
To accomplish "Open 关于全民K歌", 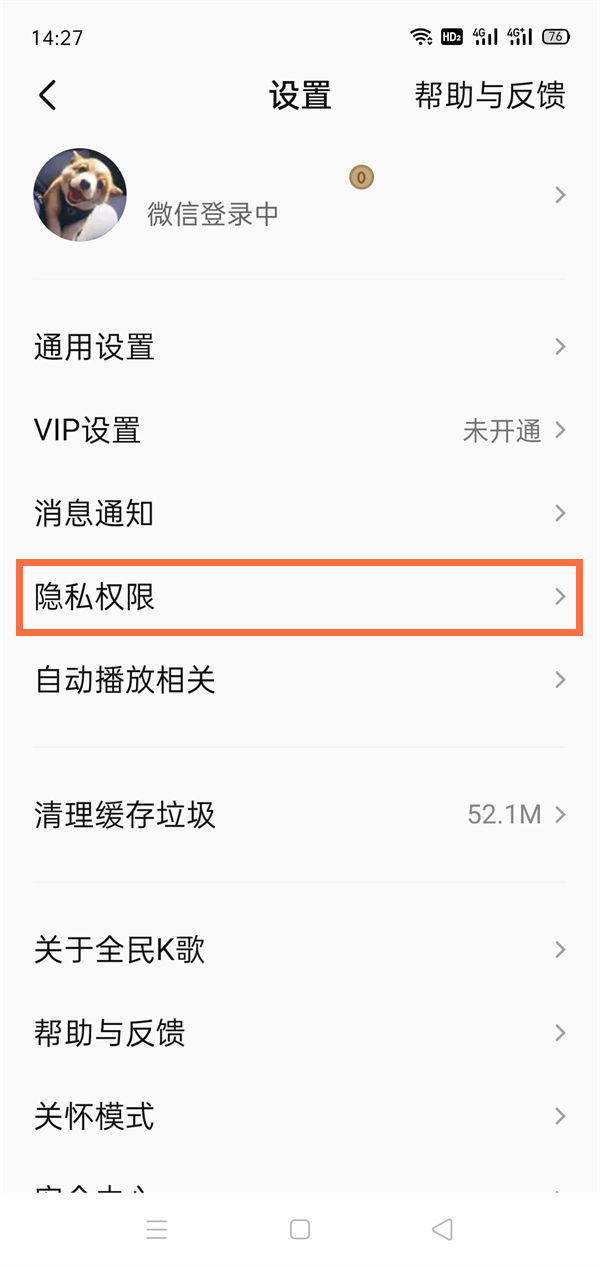I will pos(300,949).
